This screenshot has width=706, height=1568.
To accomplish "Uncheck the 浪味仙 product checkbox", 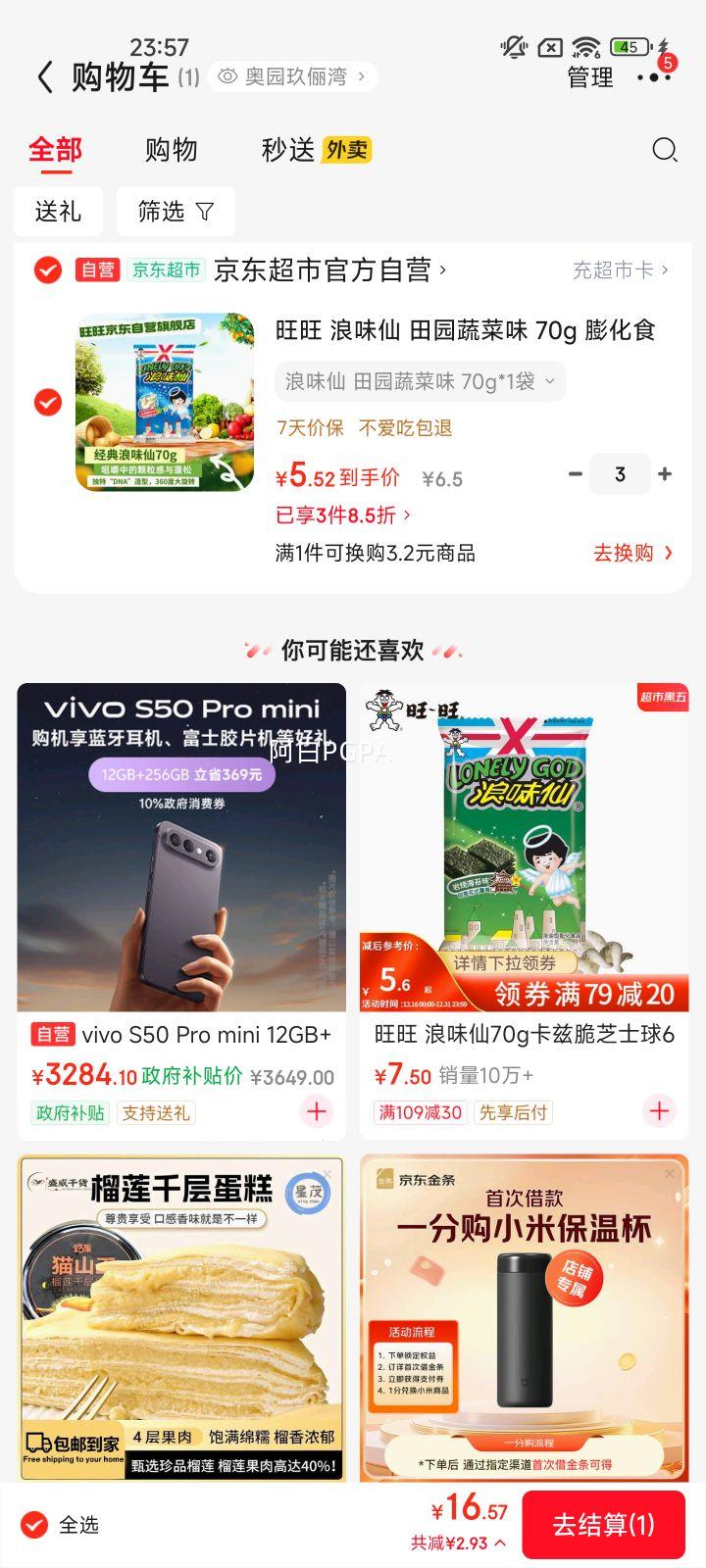I will point(46,402).
